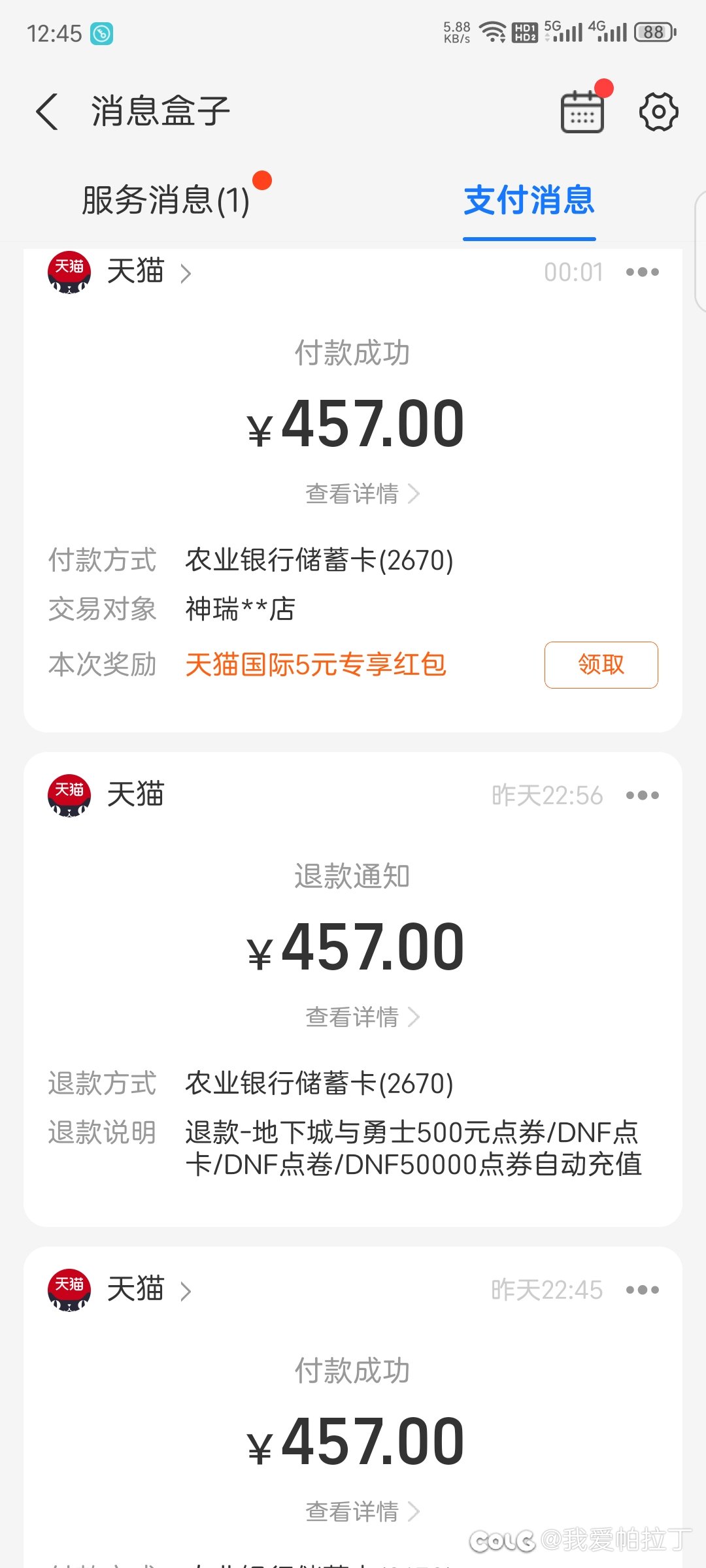
Task: View 查看详情 of 昨天22:45 payment
Action: click(x=362, y=1512)
